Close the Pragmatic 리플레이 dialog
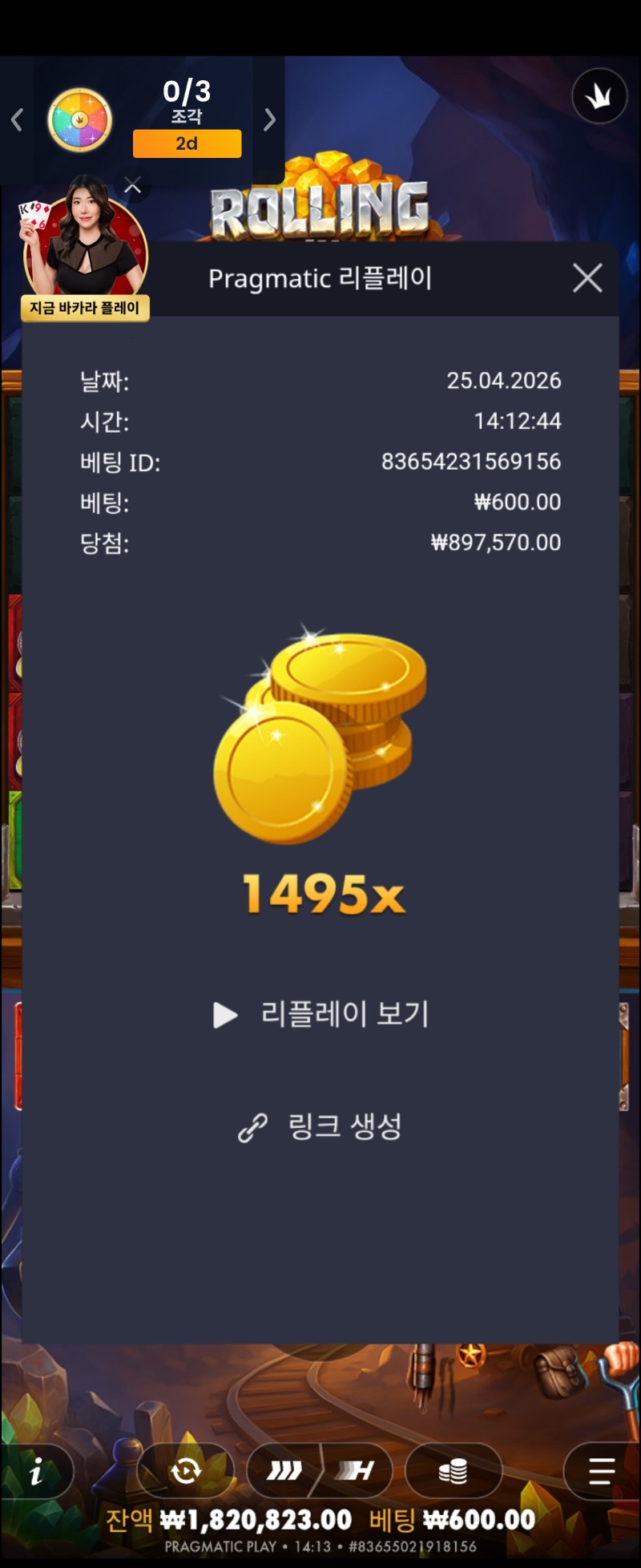641x1568 pixels. (x=587, y=278)
